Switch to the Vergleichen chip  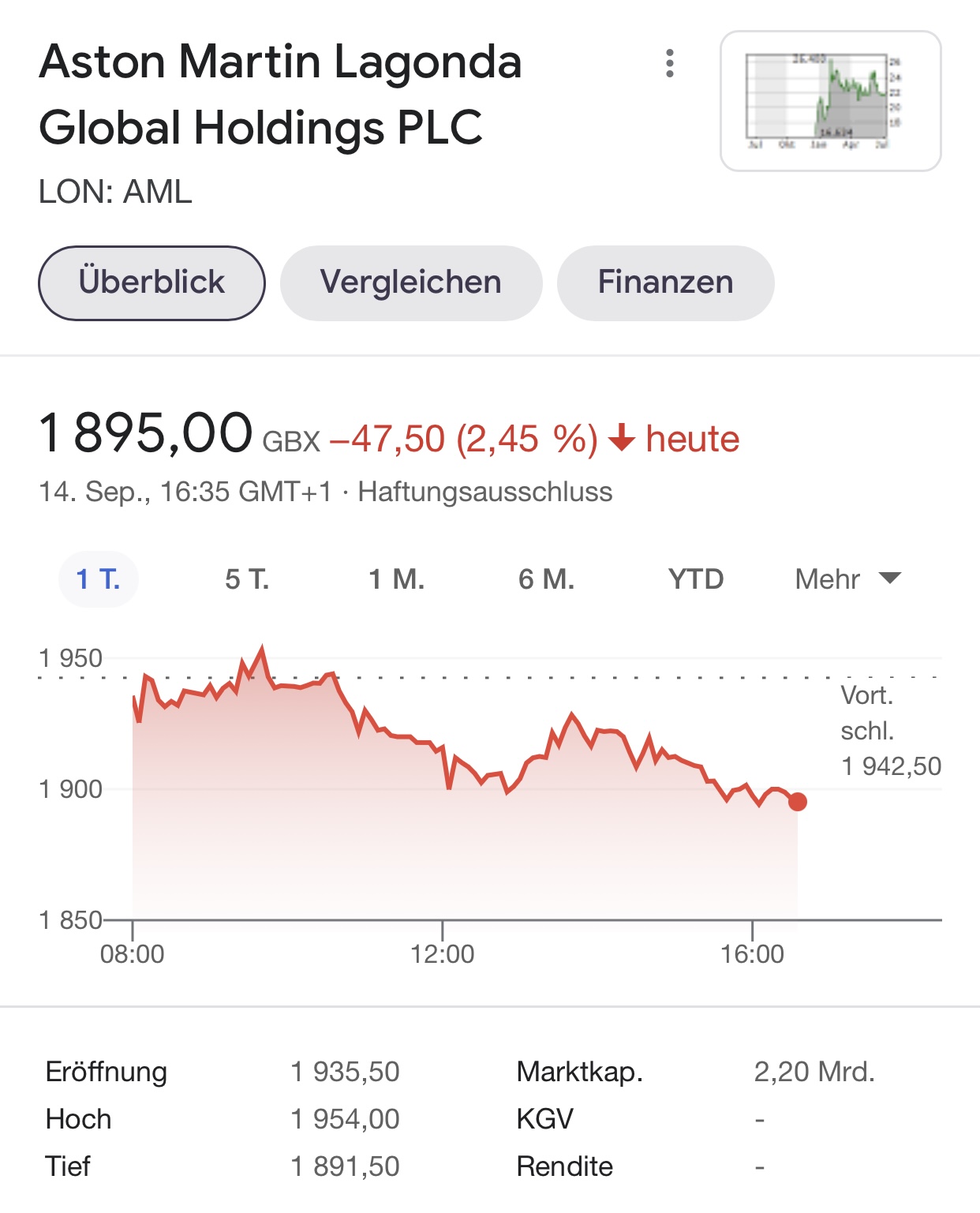click(x=410, y=283)
